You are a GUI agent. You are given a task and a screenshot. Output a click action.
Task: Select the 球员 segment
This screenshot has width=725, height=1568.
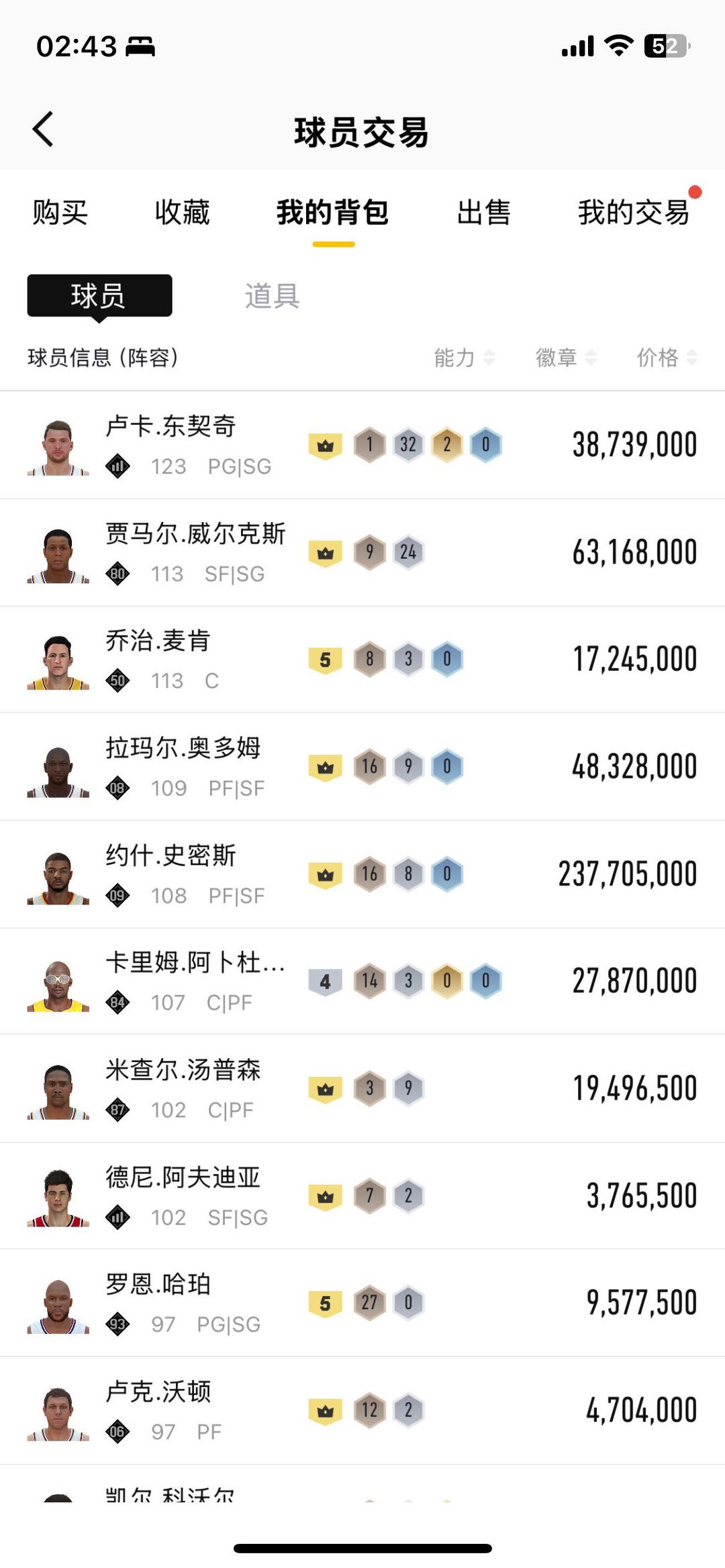[x=99, y=296]
